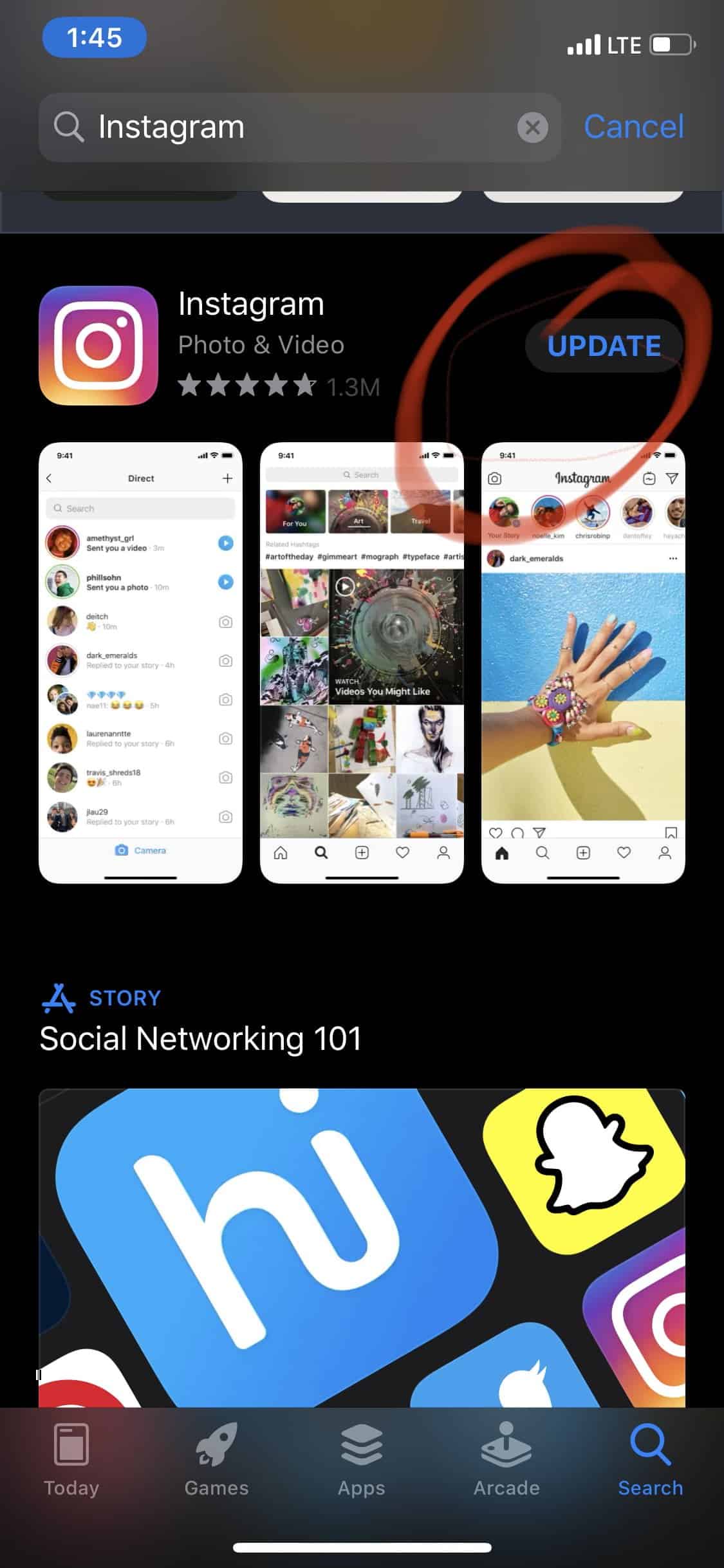Switch to the Today tab

71,1461
